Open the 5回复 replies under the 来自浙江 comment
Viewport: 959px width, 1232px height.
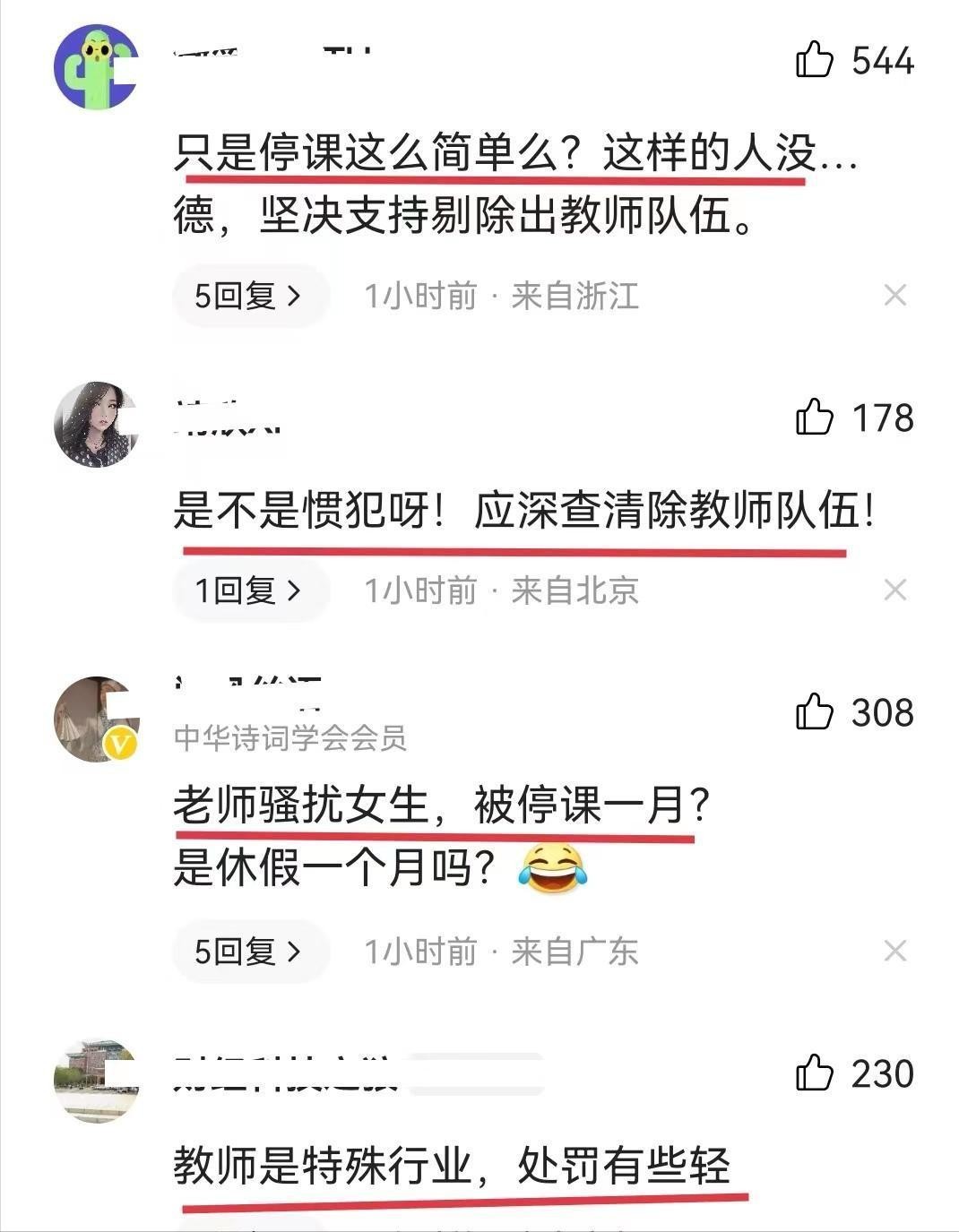point(249,296)
